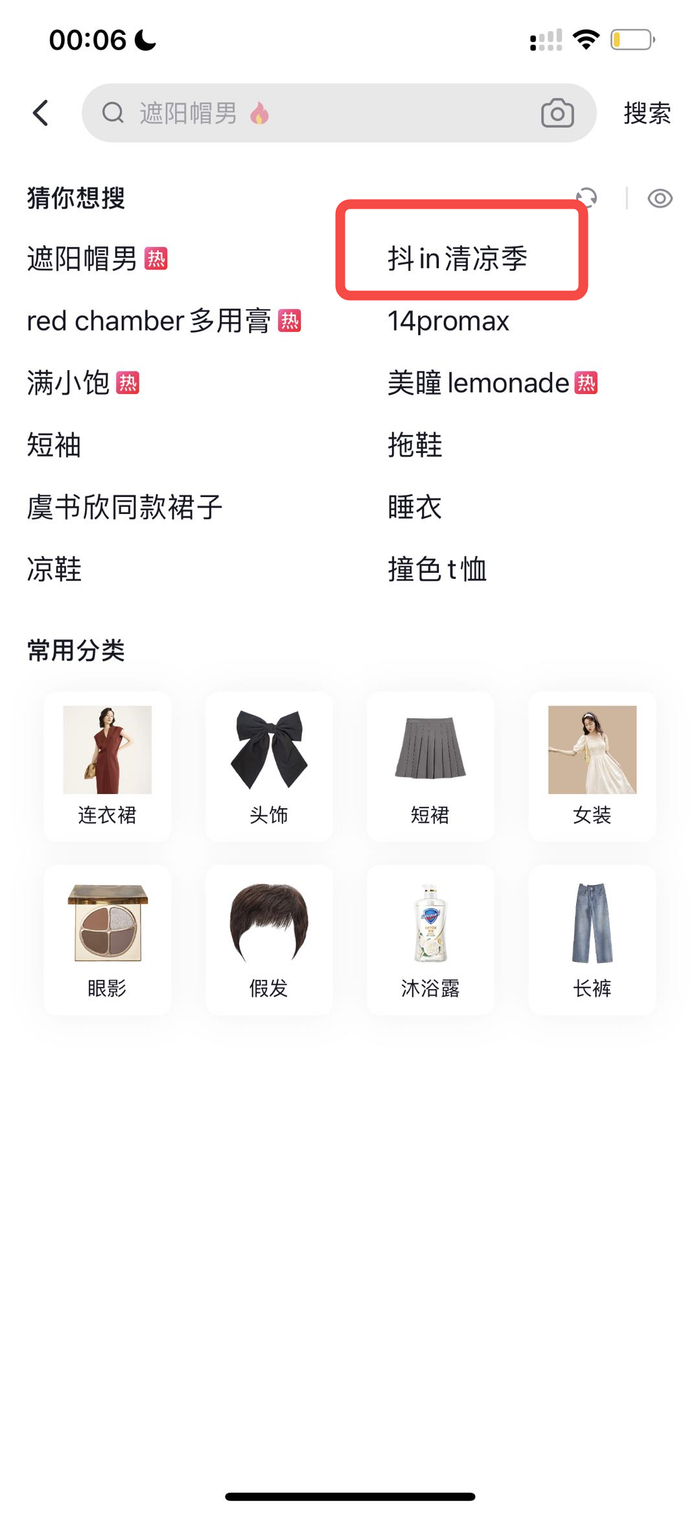This screenshot has width=700, height=1514.
Task: Open the 沐浴露 category
Action: click(x=430, y=940)
